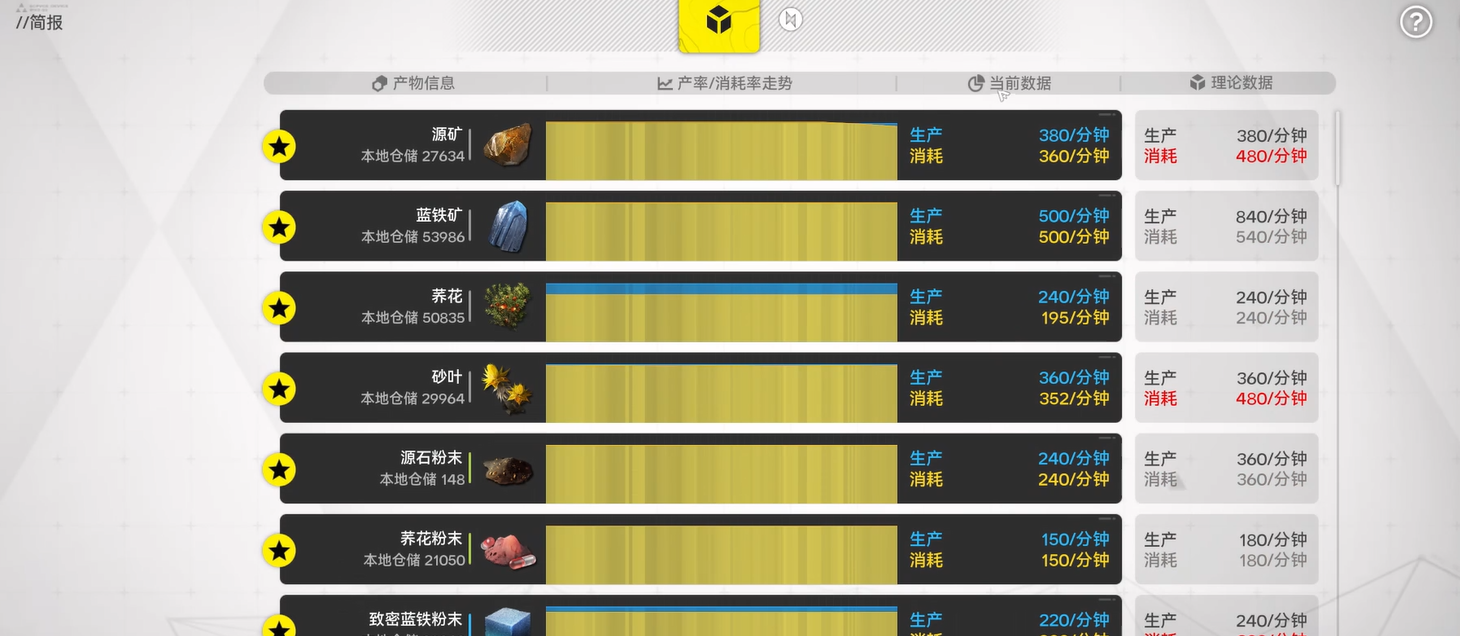Toggle the star on the 荞花粉末 row
1460x636 pixels.
tap(279, 550)
